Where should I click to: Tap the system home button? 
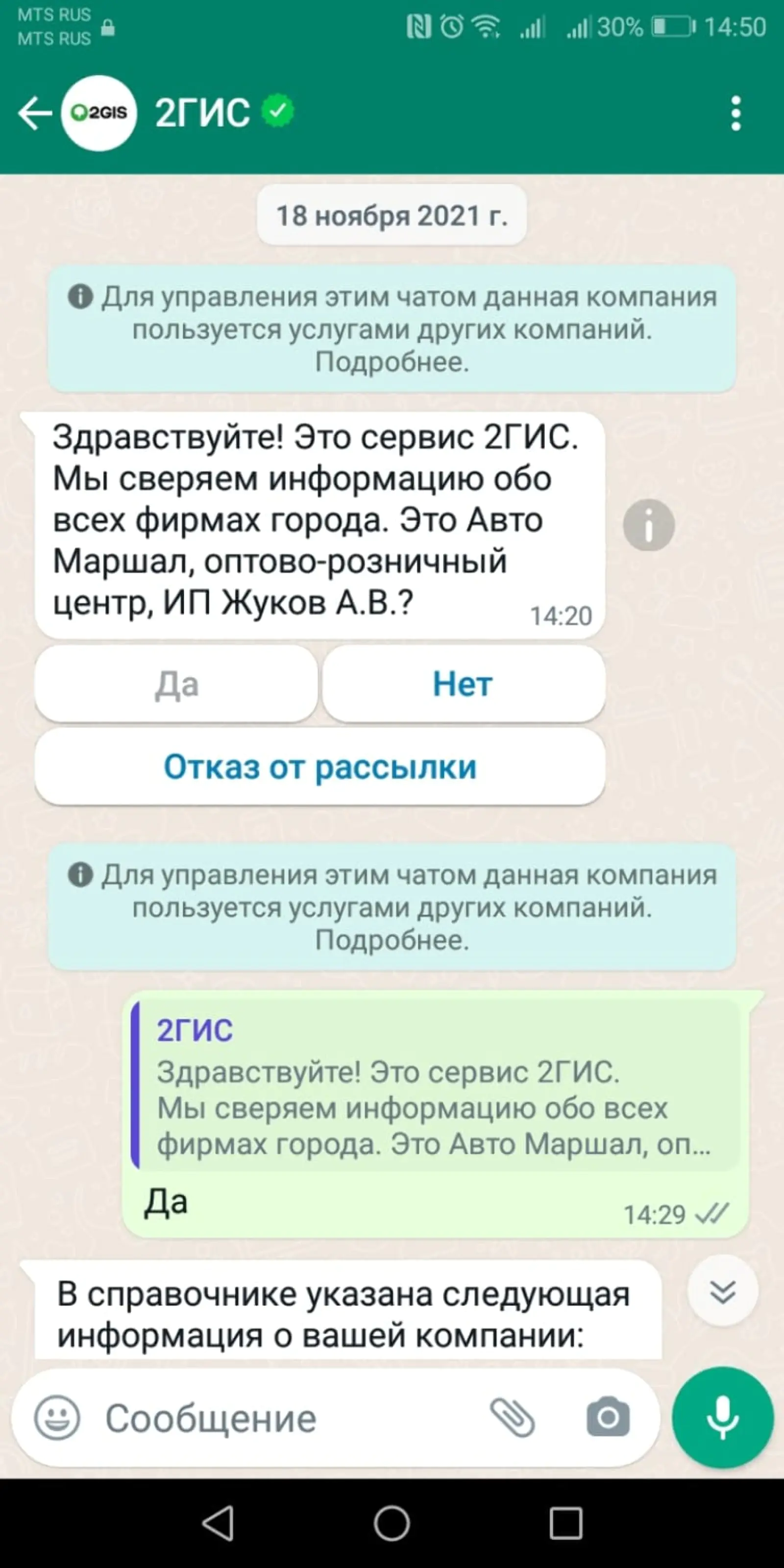[392, 1523]
